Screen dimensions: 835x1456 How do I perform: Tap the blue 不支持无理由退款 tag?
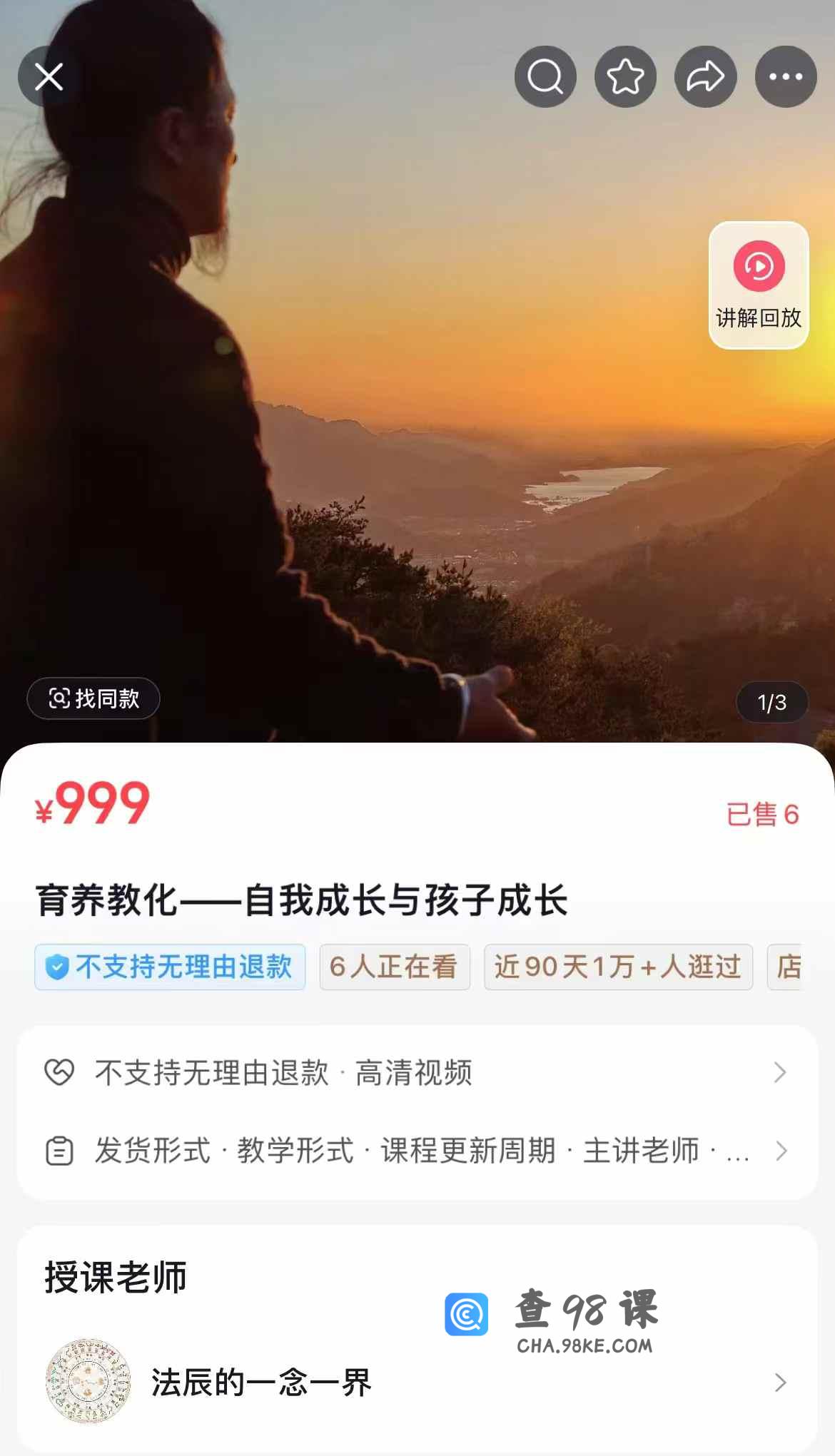click(170, 967)
